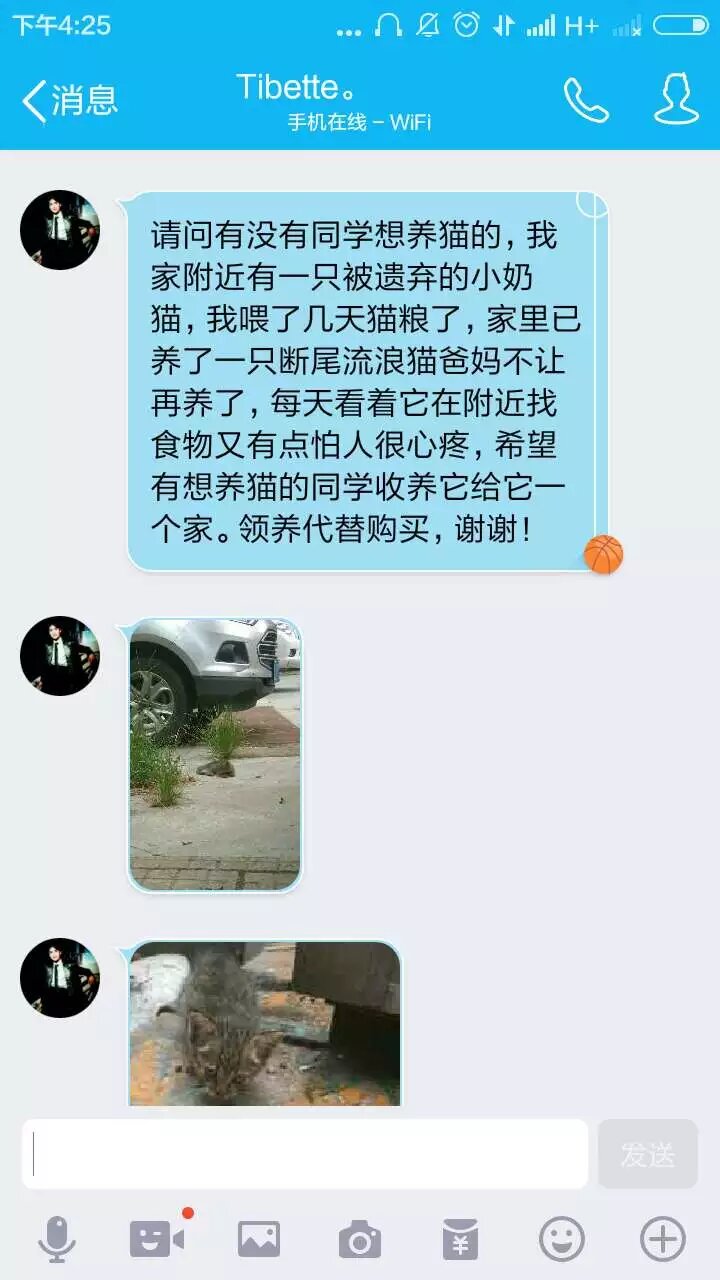Open Tibette's contact profile

coord(676,98)
